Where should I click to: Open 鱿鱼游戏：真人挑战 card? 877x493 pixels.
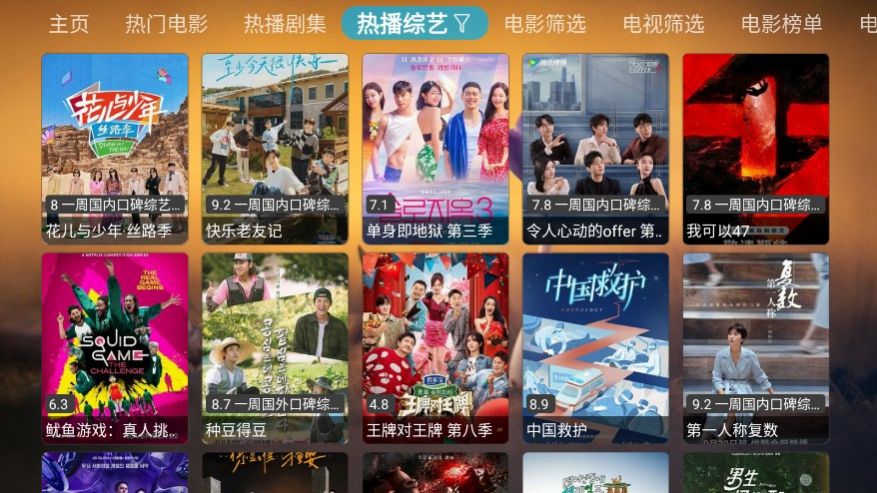(x=115, y=348)
